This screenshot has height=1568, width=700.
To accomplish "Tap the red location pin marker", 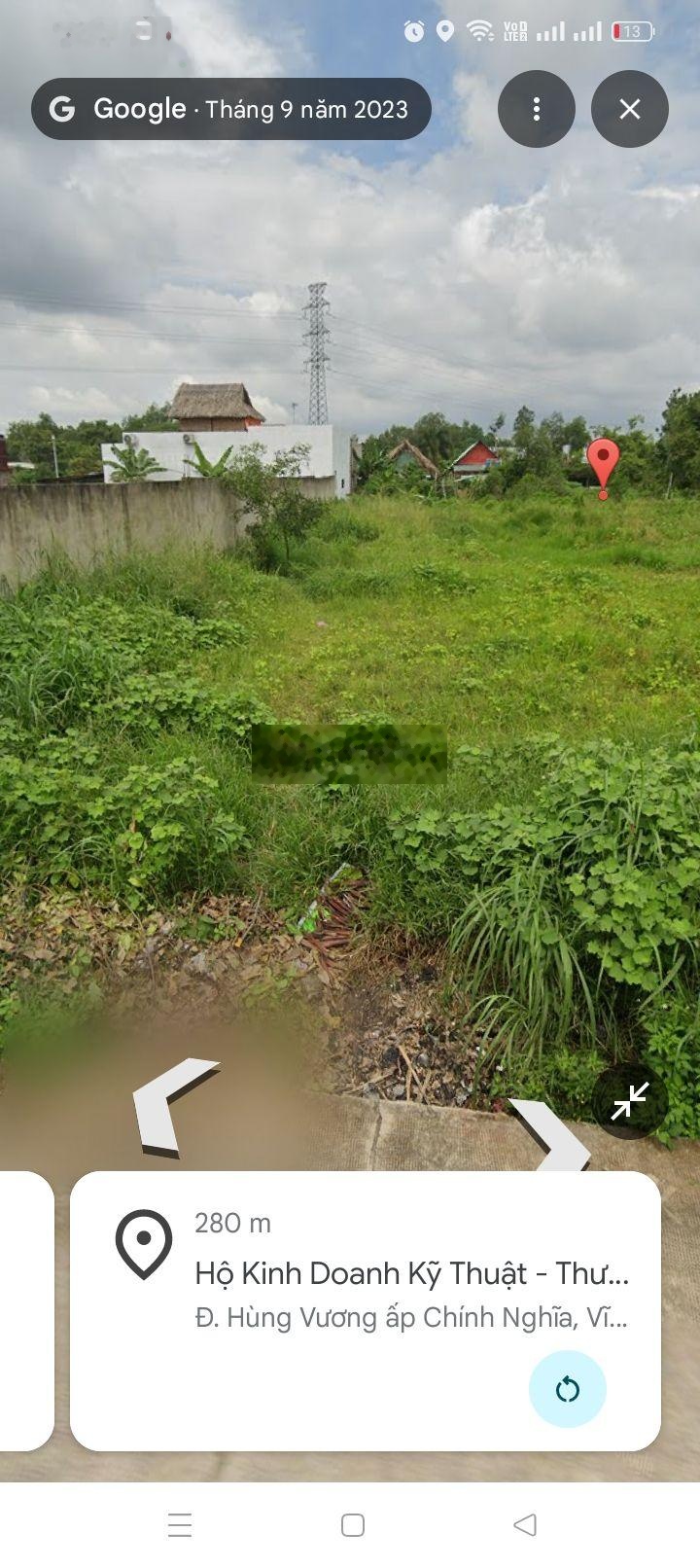I will pos(603,464).
